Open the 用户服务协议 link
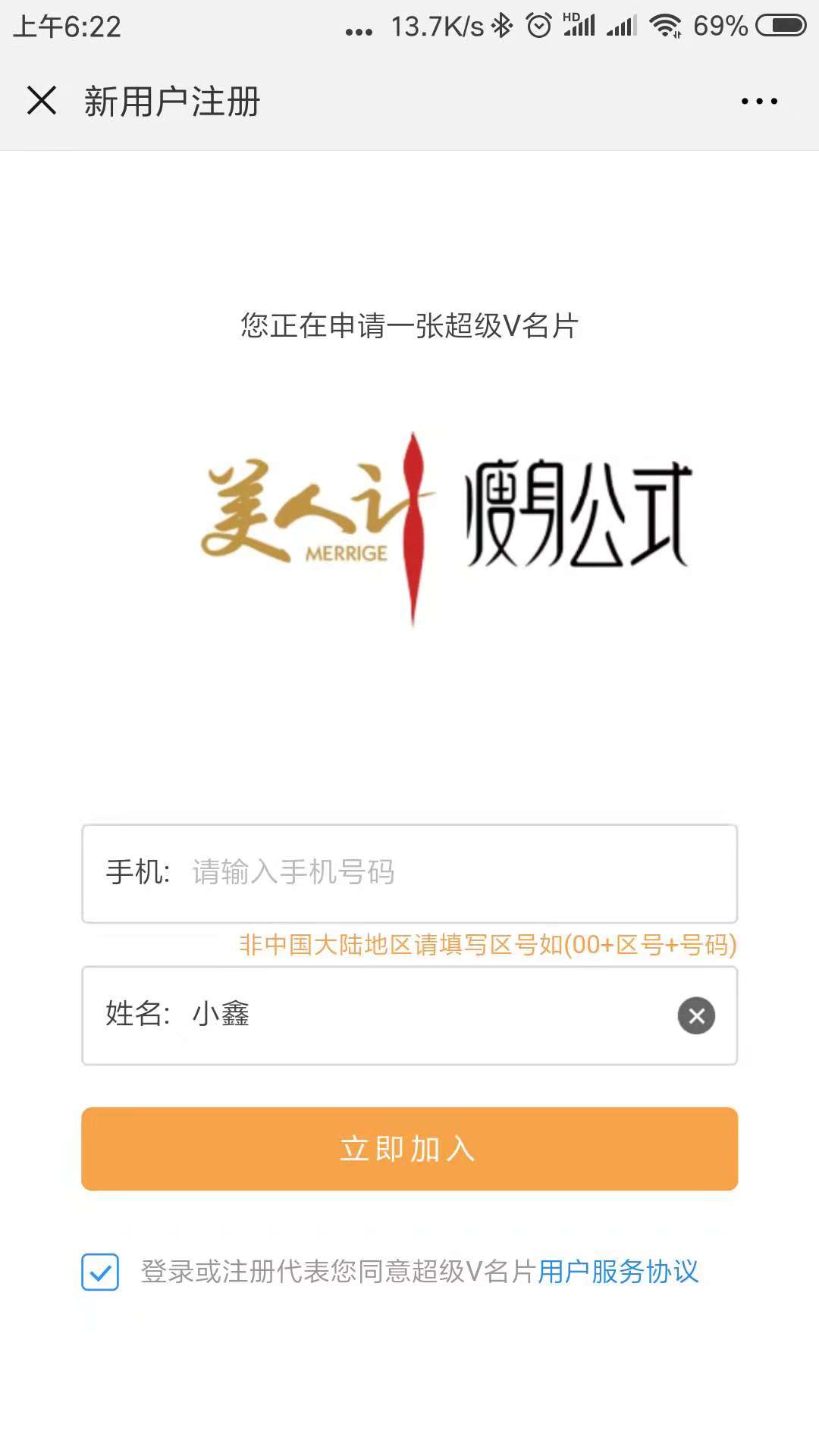Screen dimensions: 819x1456 click(618, 1272)
